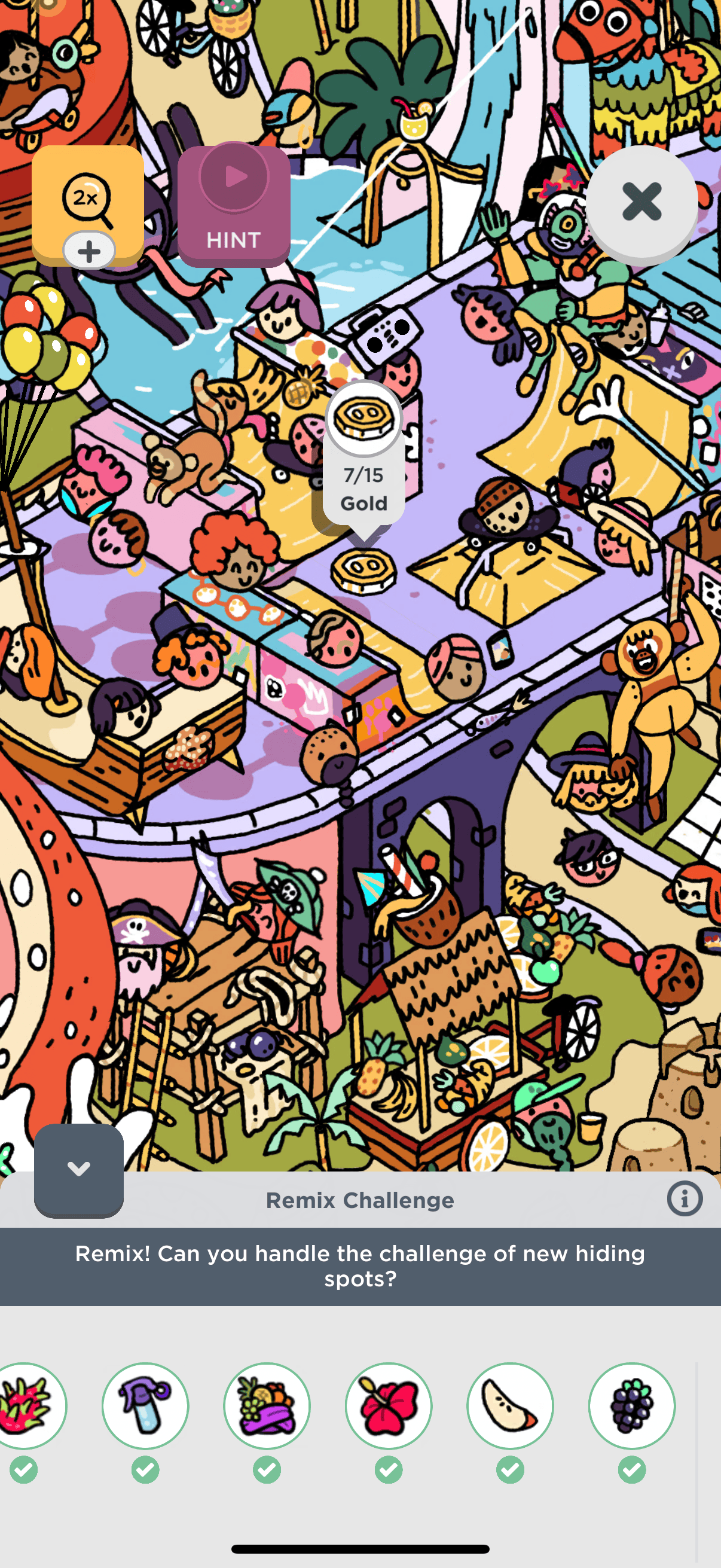
Task: Select the apple slice item
Action: pos(510,1405)
